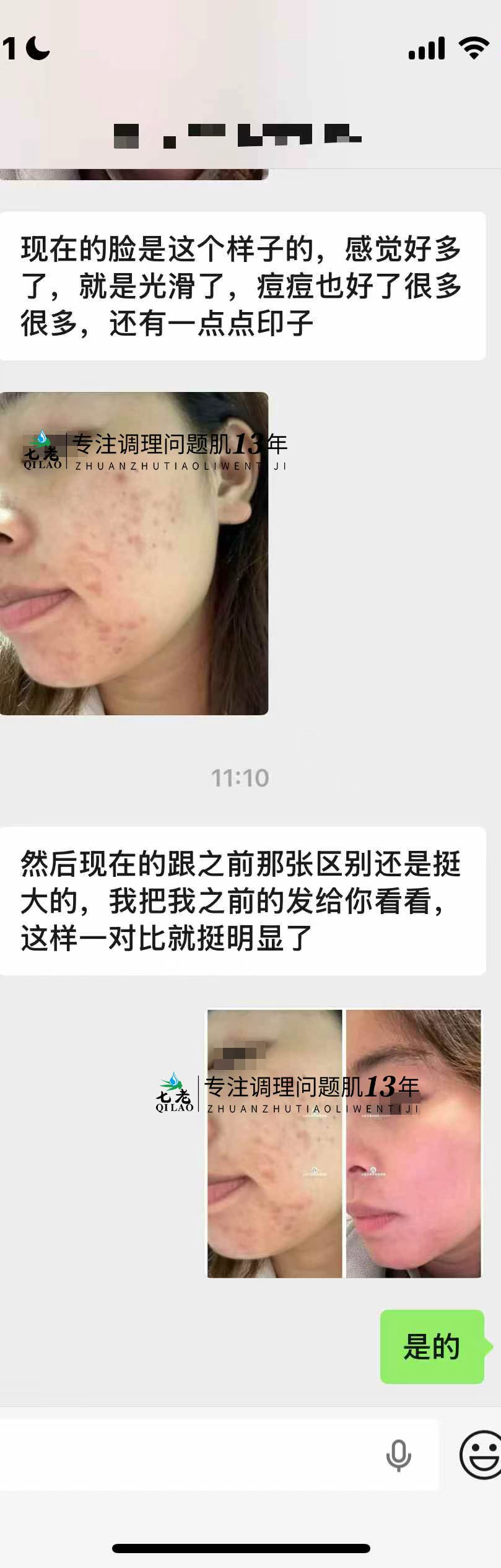Open the before-after comparison photo
Screen dimensions: 501x1568
pyautogui.click(x=344, y=1143)
